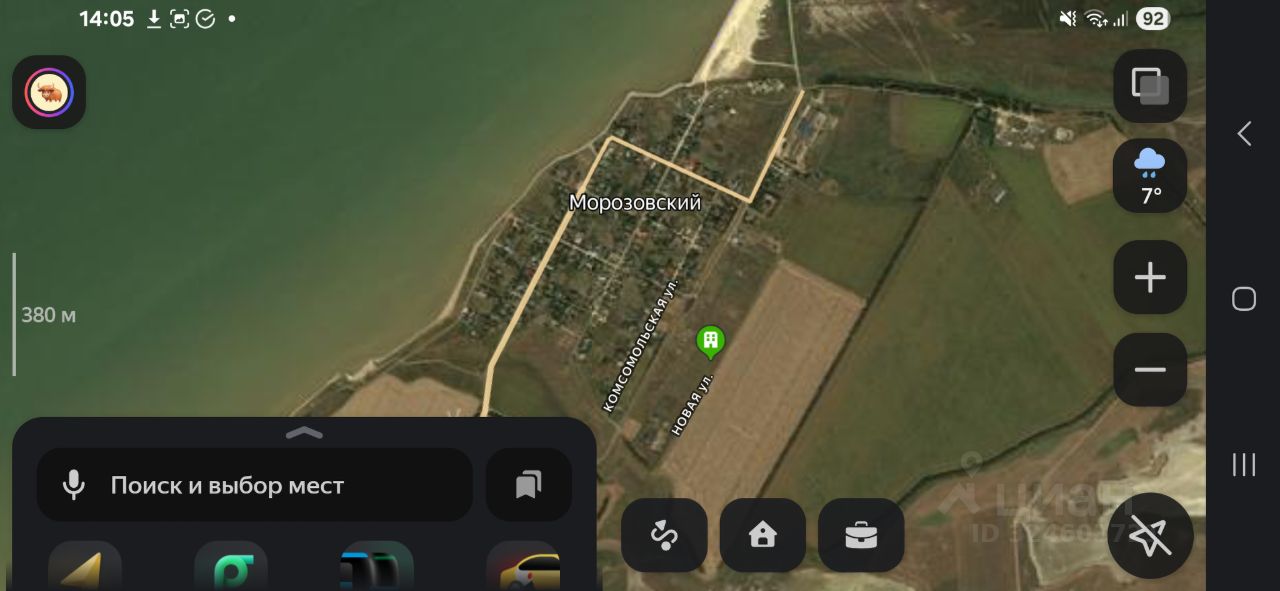Open saved bookmarks
Image resolution: width=1280 pixels, height=591 pixels.
coord(528,485)
